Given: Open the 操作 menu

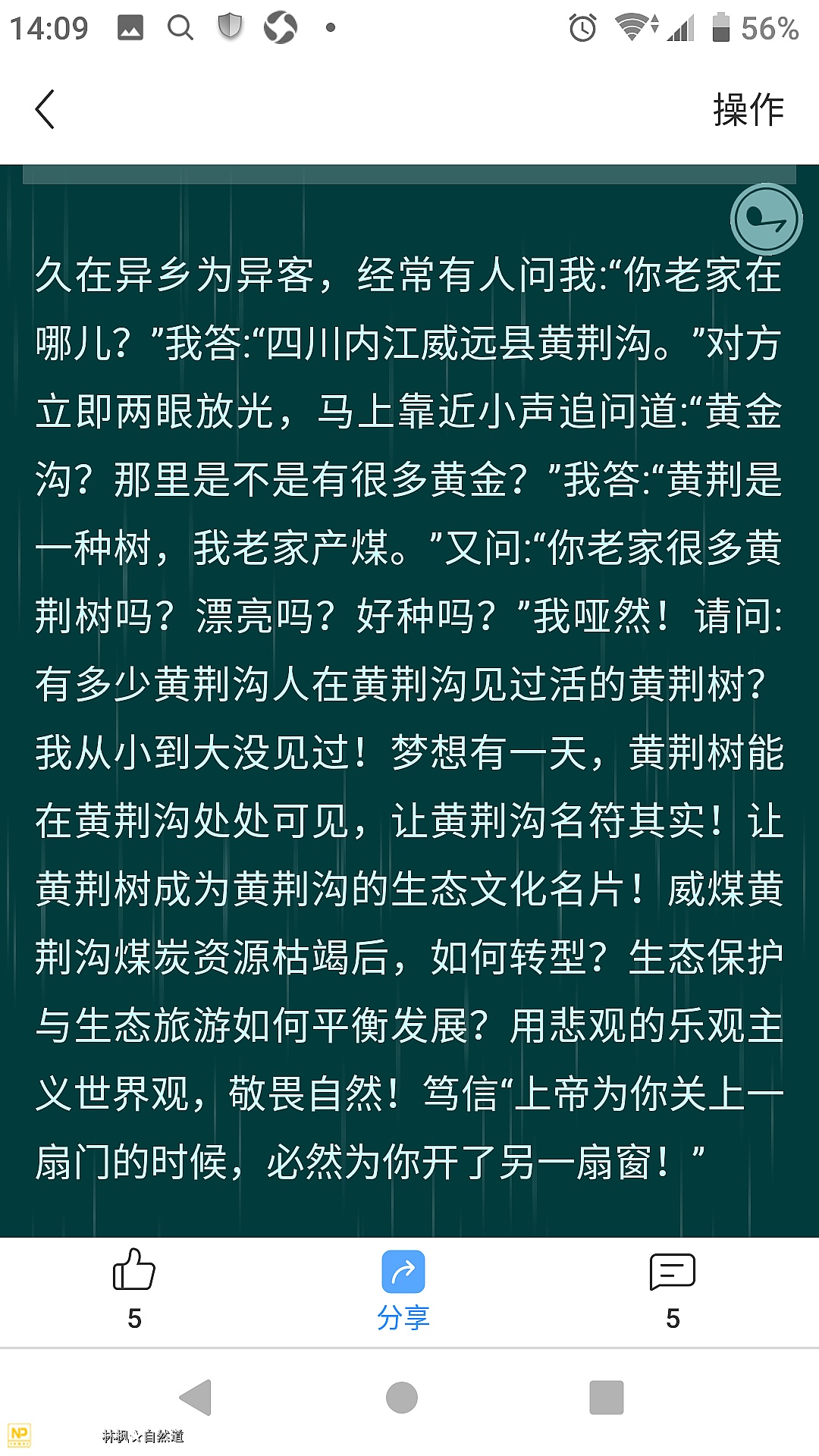Looking at the screenshot, I should (747, 109).
